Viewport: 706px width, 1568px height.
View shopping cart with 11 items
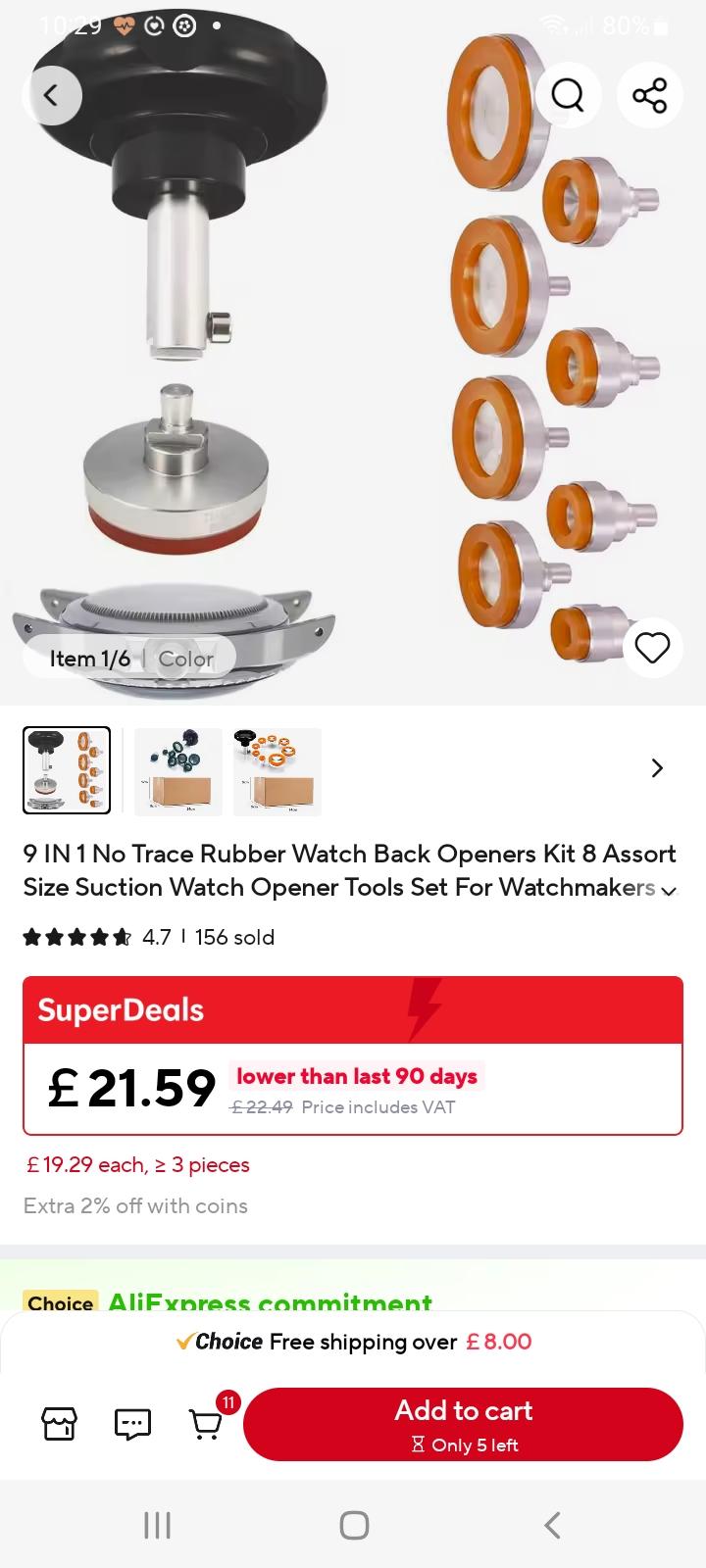click(208, 1420)
